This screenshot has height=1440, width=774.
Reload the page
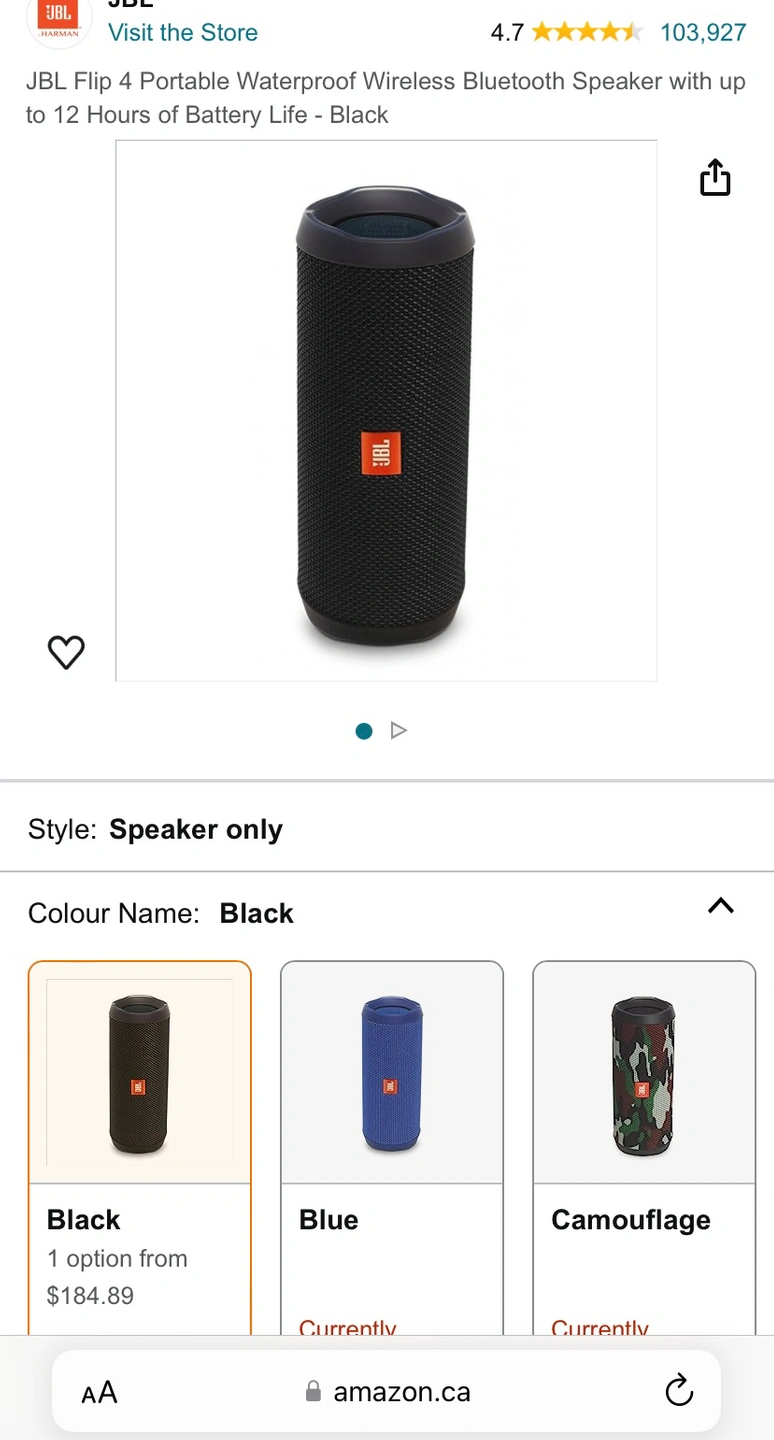coord(679,1390)
